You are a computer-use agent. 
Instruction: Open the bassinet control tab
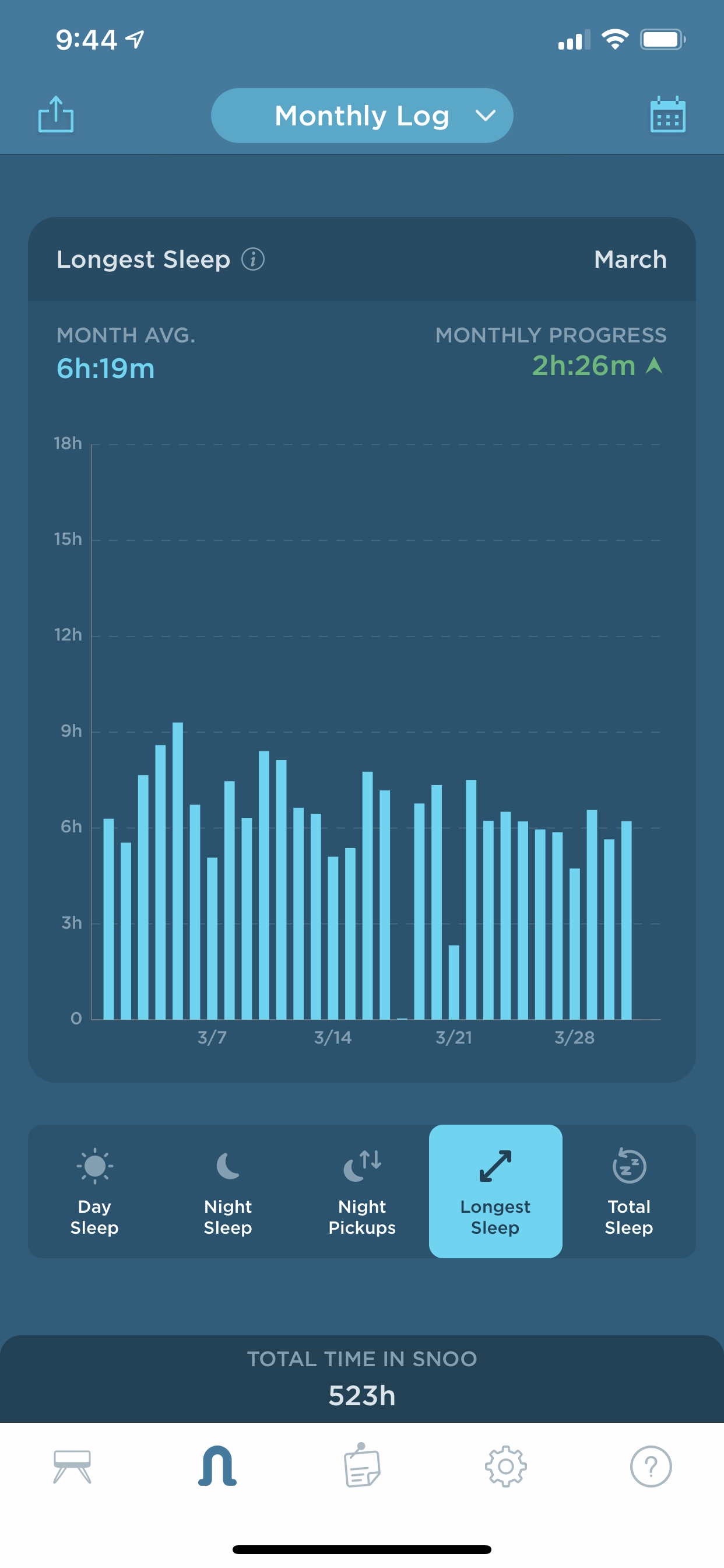click(x=72, y=1466)
